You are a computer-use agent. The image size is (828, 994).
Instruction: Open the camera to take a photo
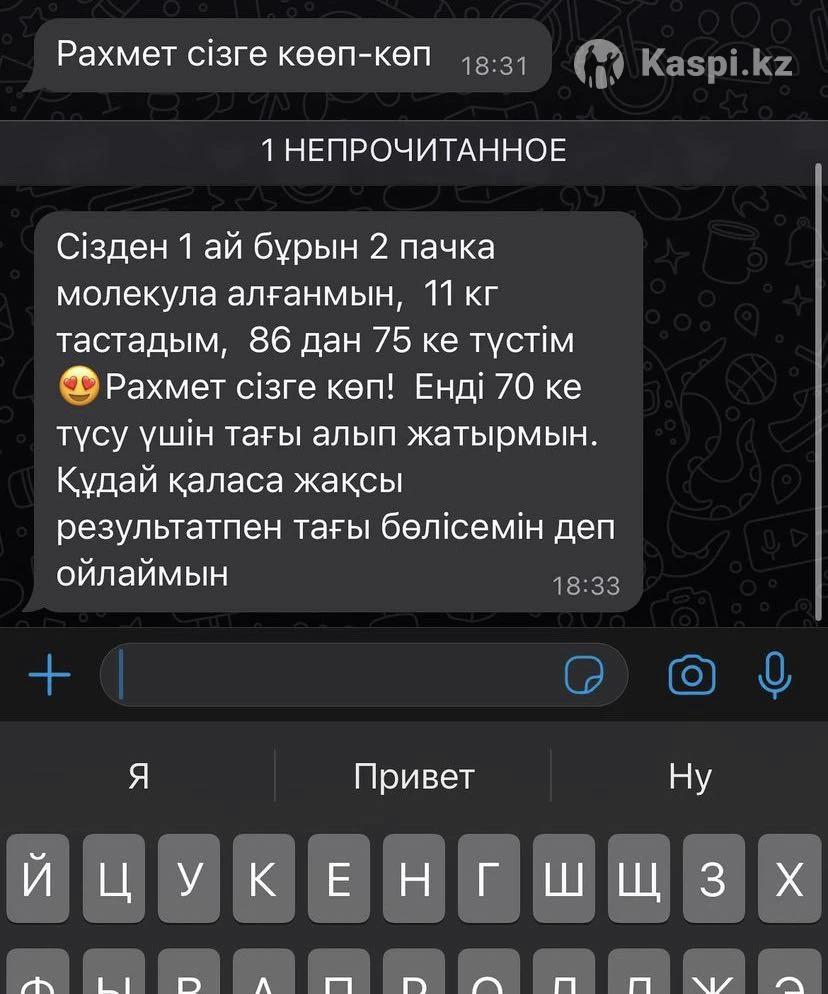(x=691, y=676)
